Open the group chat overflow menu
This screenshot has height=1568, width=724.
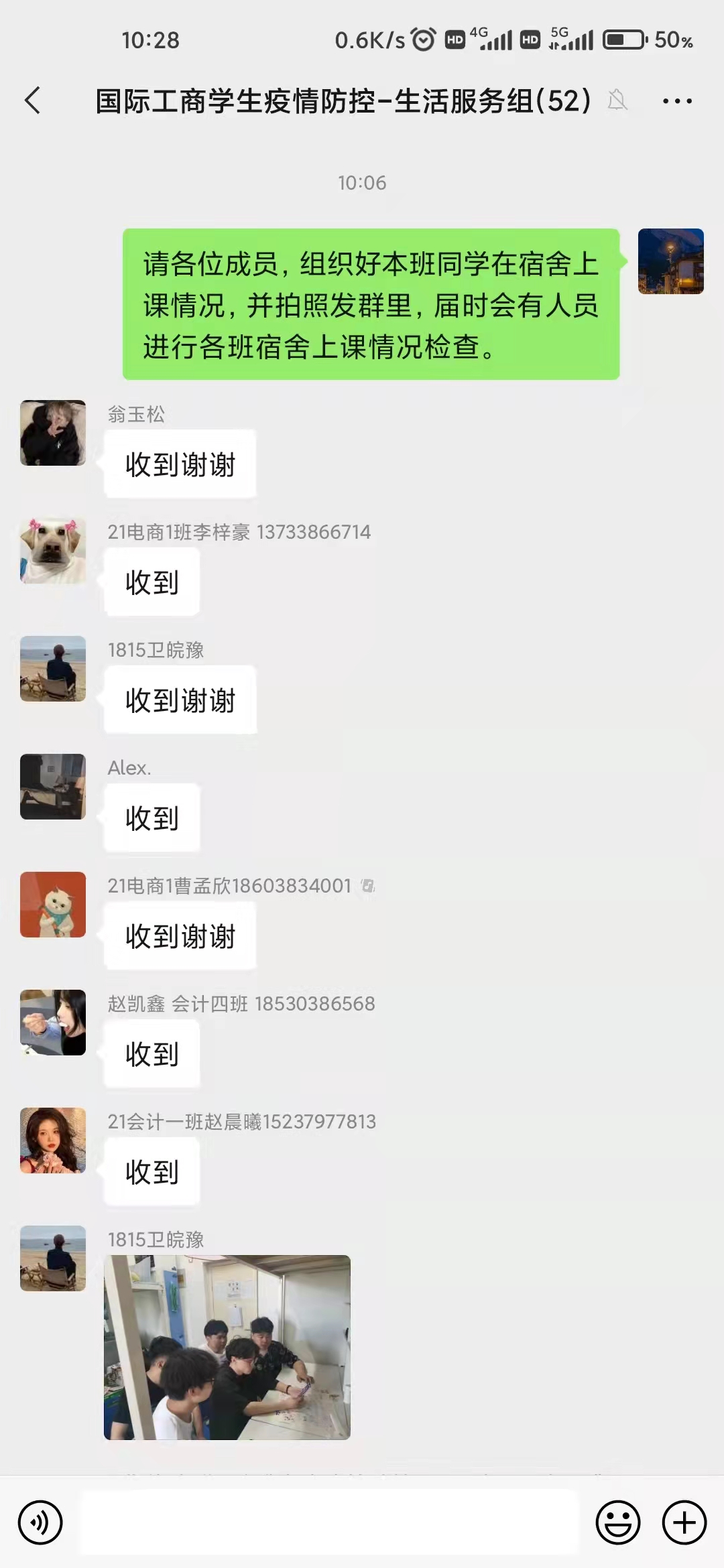click(677, 101)
